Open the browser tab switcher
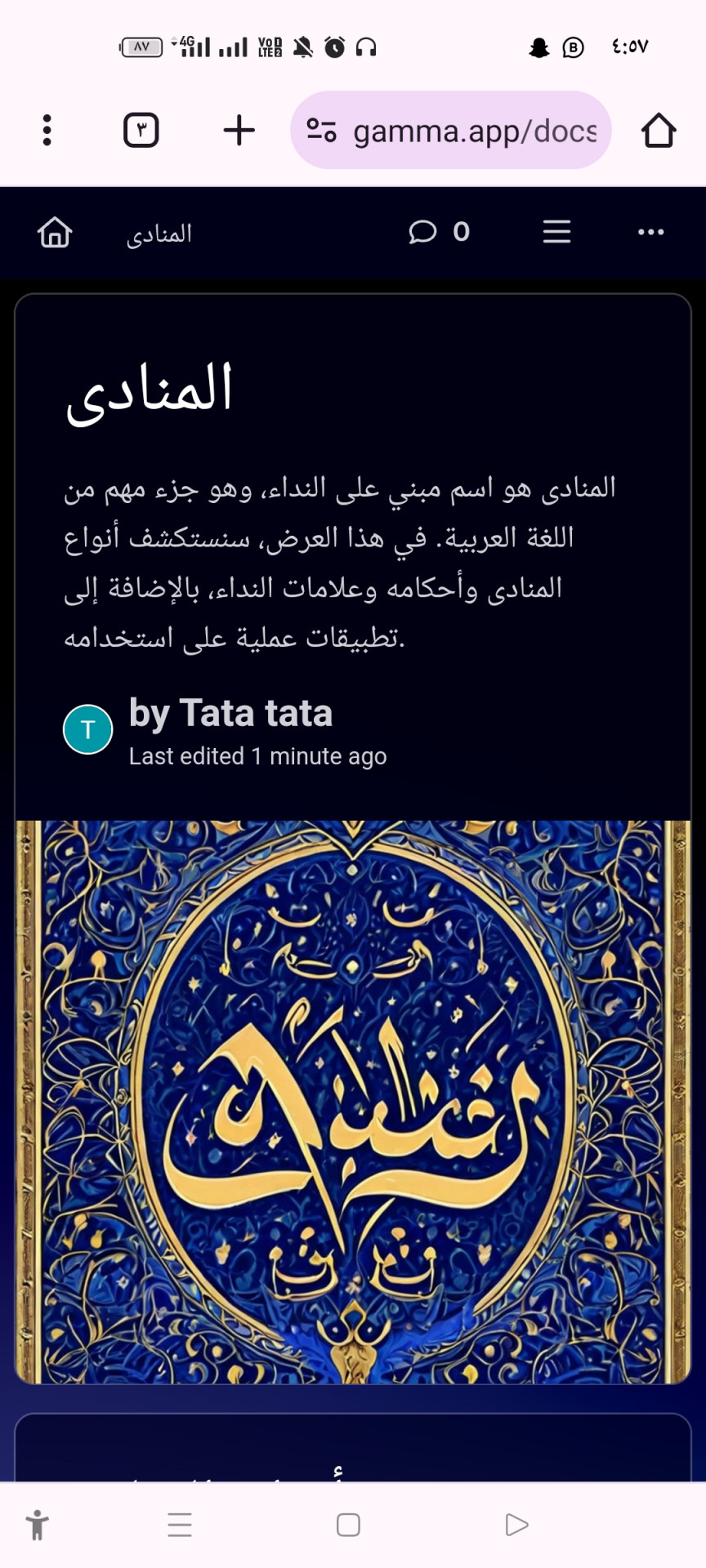This screenshot has width=706, height=1568. 141,131
